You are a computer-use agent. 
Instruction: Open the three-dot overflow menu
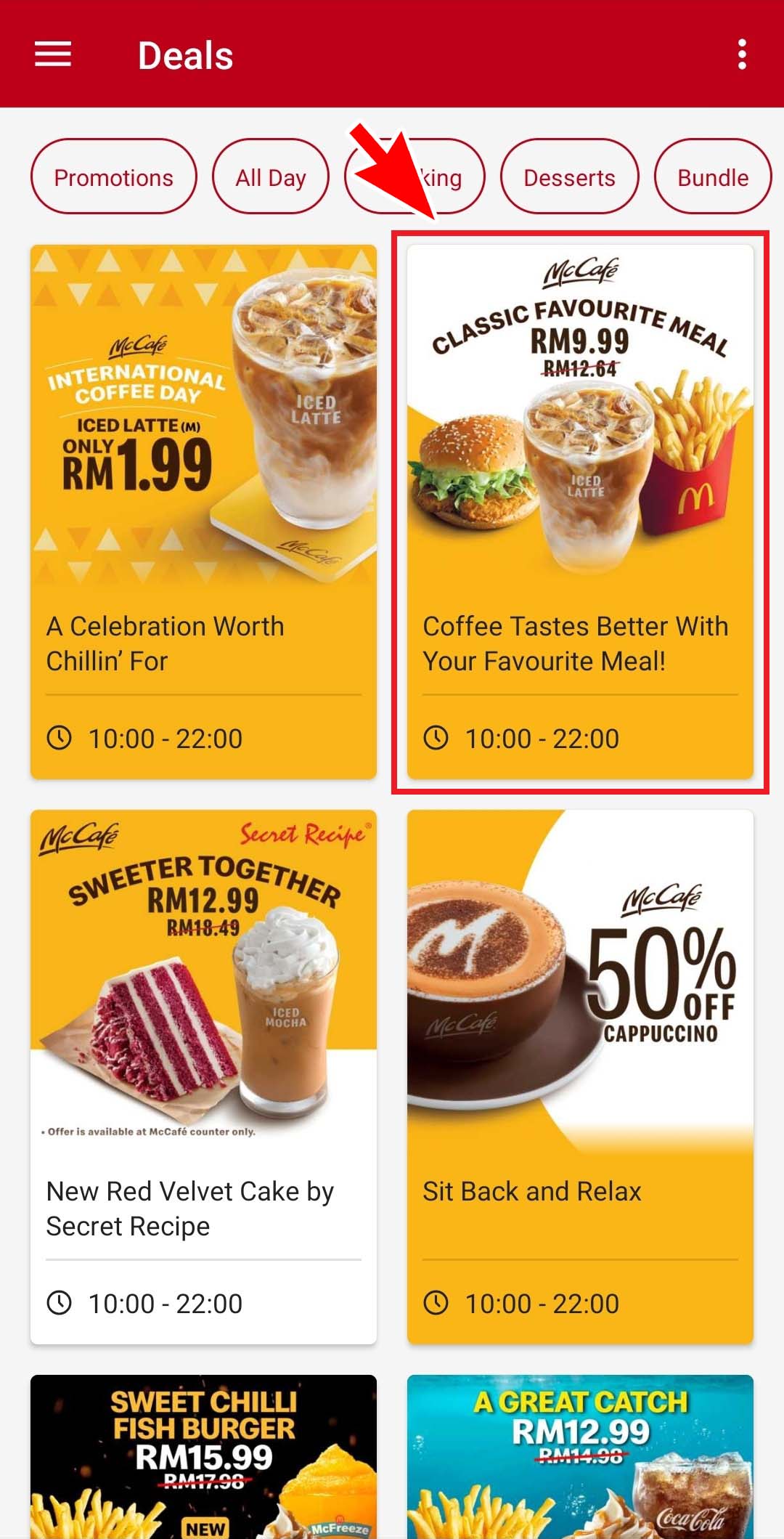[741, 54]
